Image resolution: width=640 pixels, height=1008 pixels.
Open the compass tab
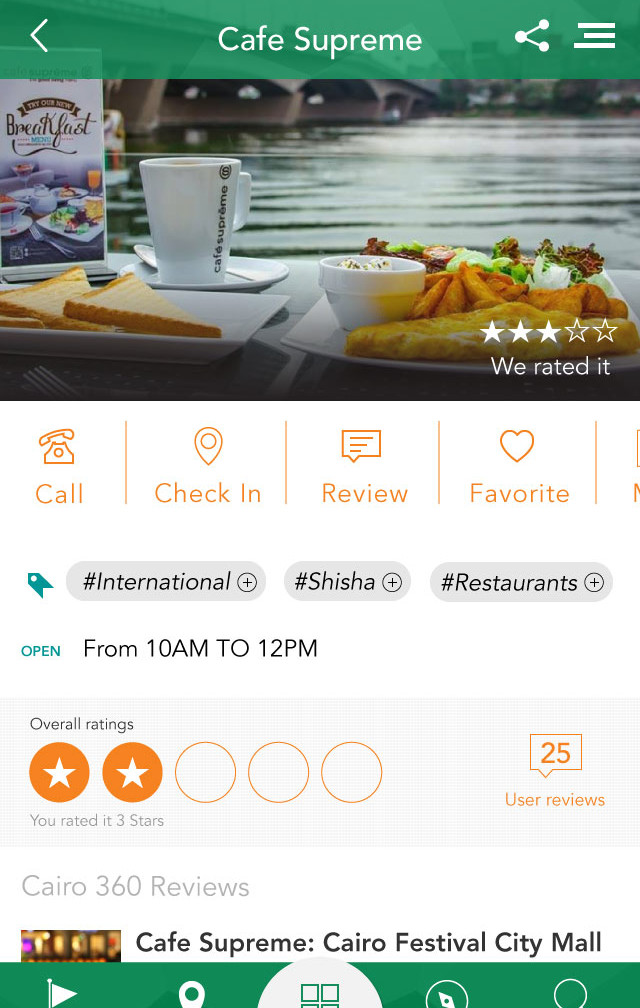(x=446, y=994)
